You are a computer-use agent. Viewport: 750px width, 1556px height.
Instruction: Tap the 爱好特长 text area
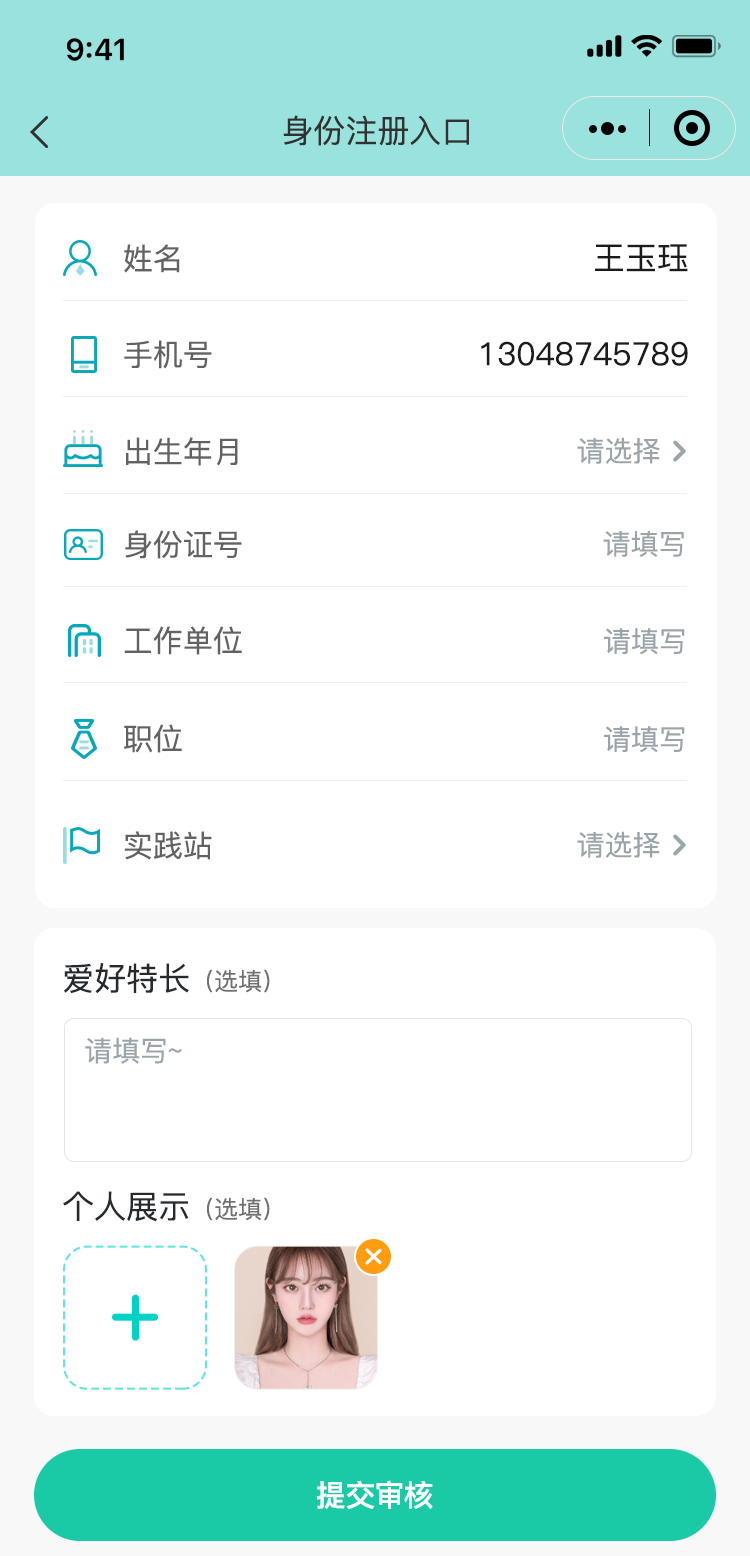[378, 1090]
